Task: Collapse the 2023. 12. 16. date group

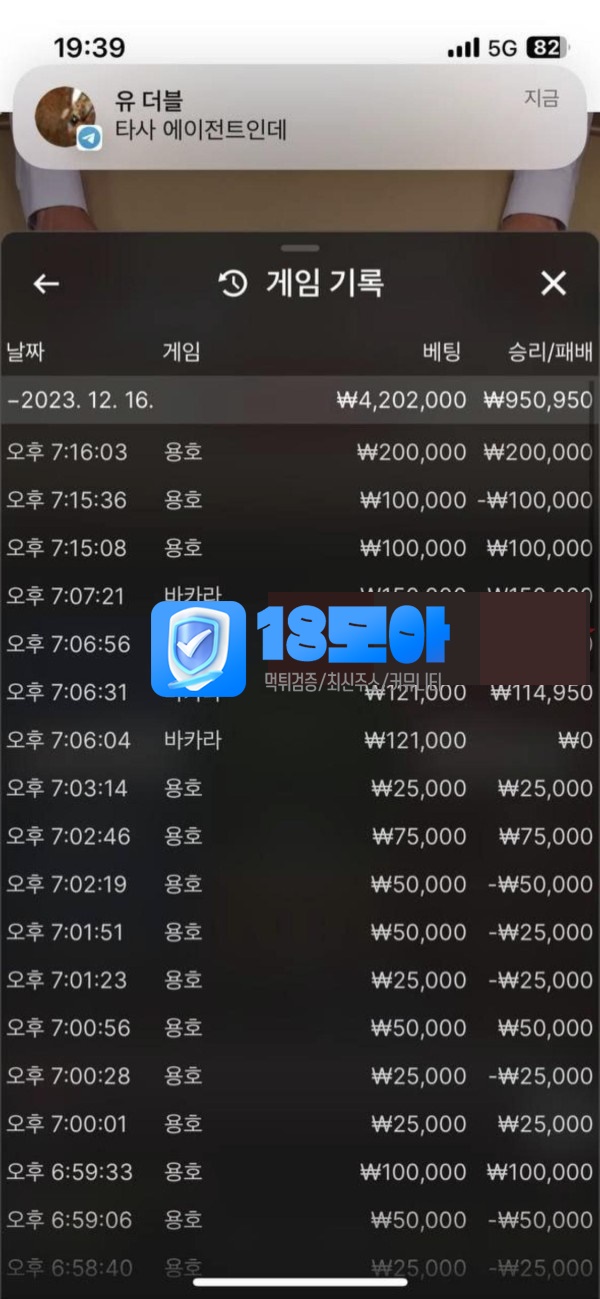Action: click(80, 400)
